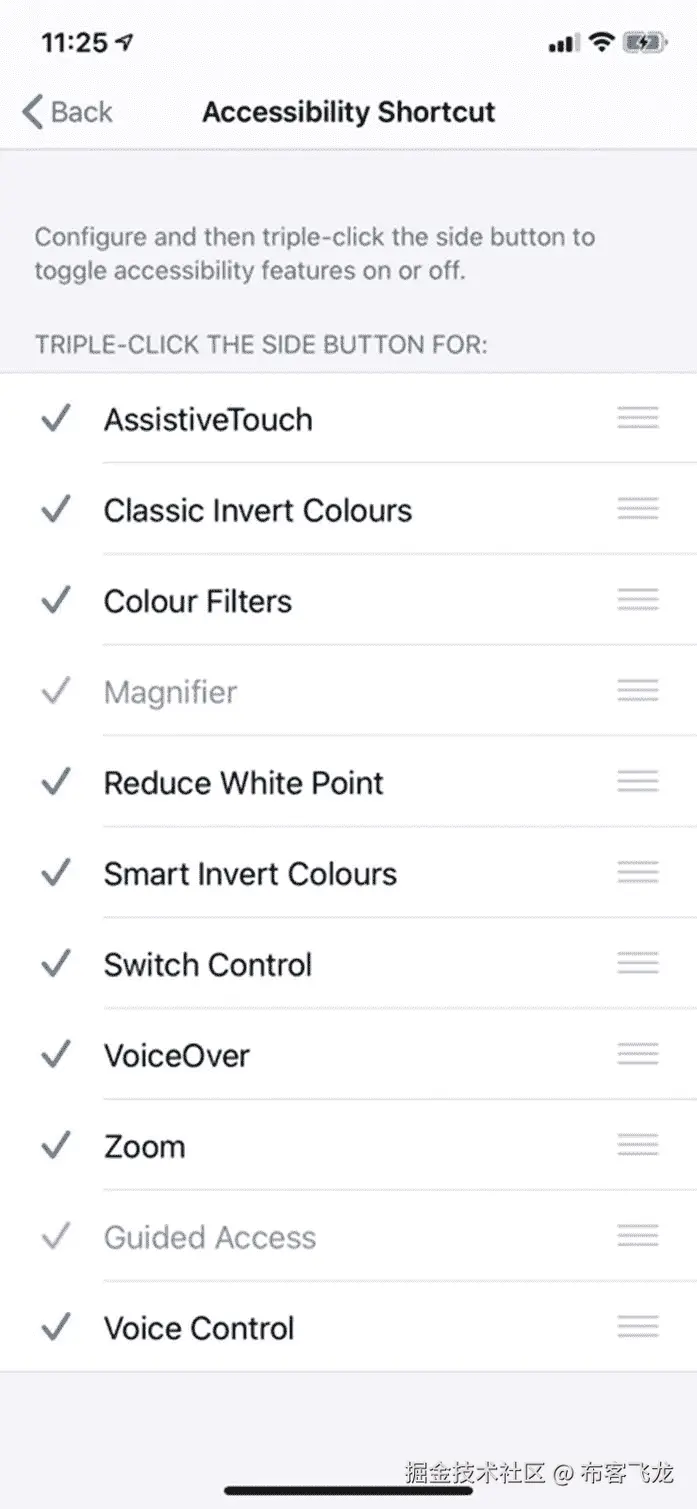Tap the Guided Access row
This screenshot has height=1509, width=697.
pyautogui.click(x=209, y=1238)
